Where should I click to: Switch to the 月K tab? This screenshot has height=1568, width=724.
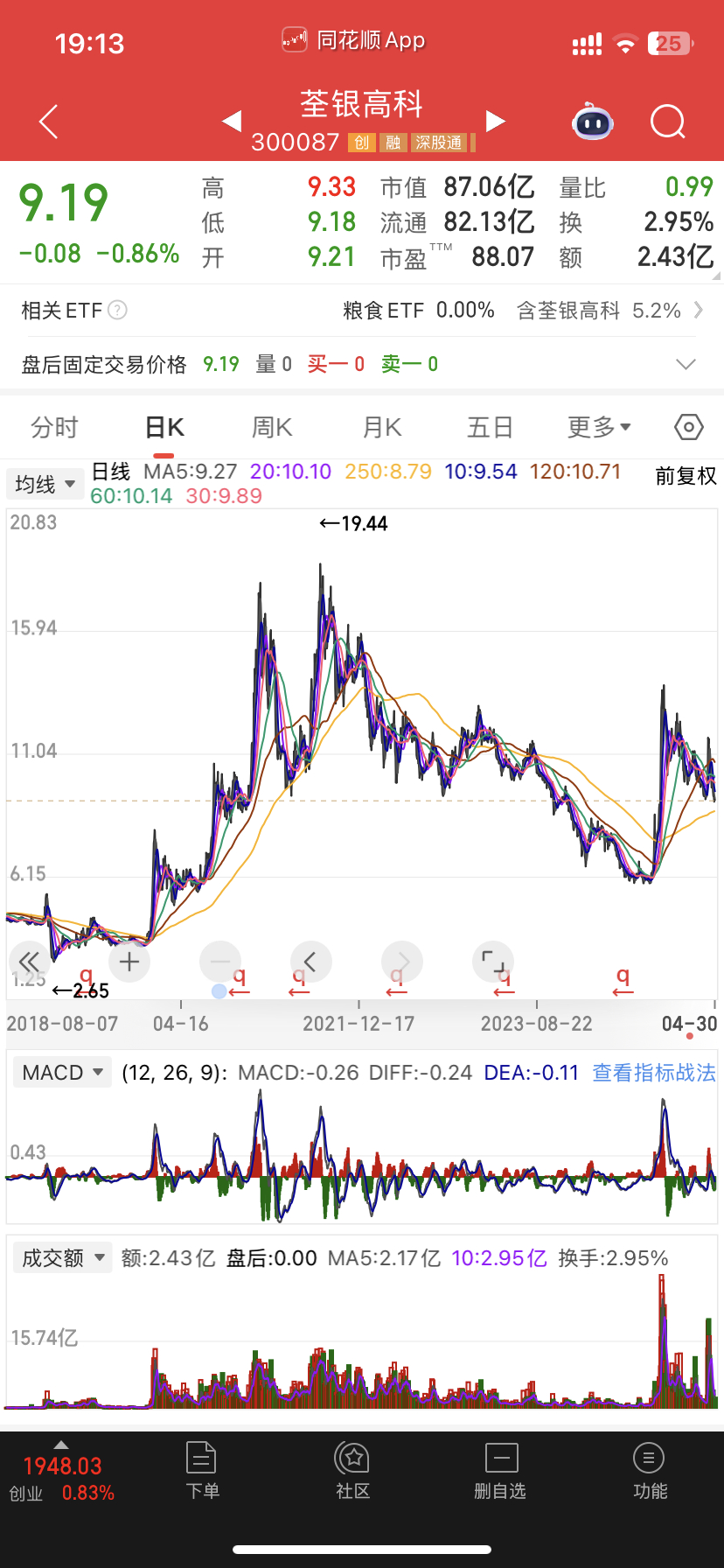pyautogui.click(x=382, y=427)
